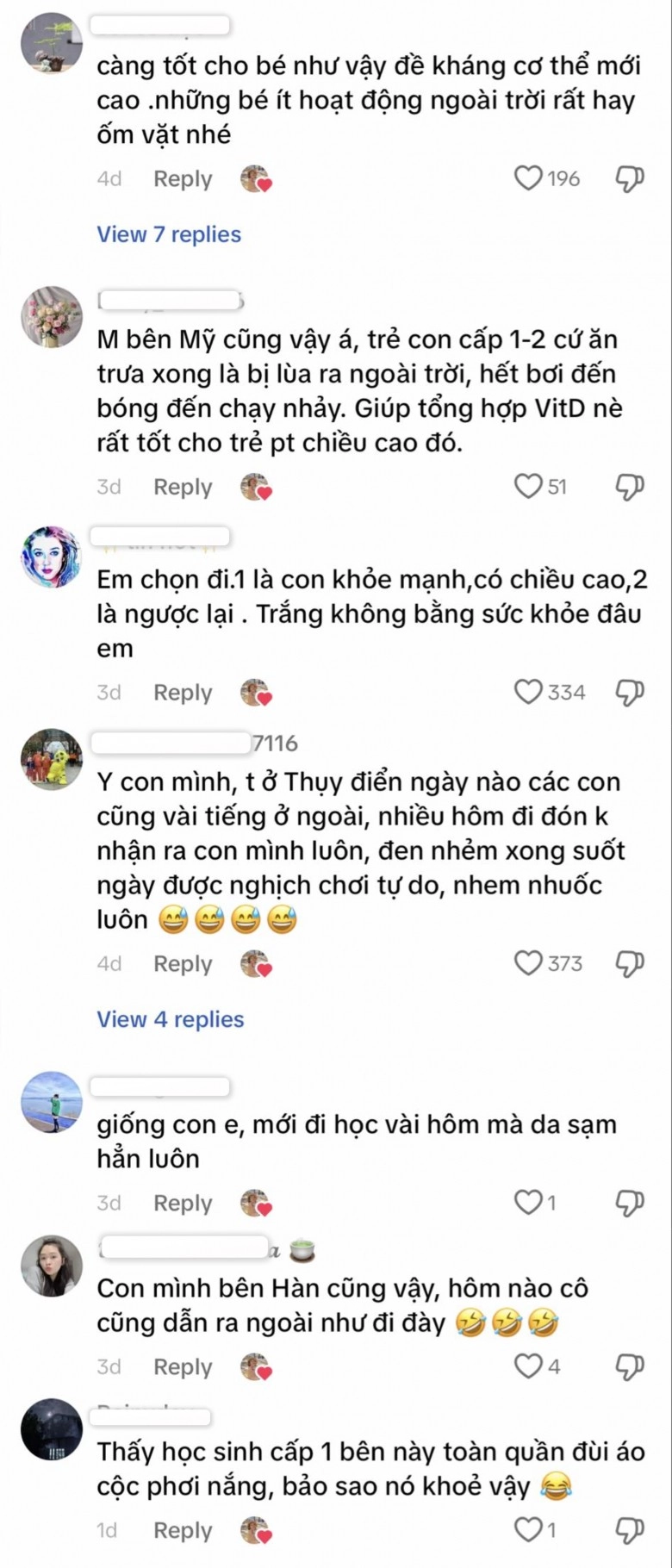Reply to the comment starting 'Em chọn đi'
This screenshot has height=1568, width=672.
tap(183, 692)
